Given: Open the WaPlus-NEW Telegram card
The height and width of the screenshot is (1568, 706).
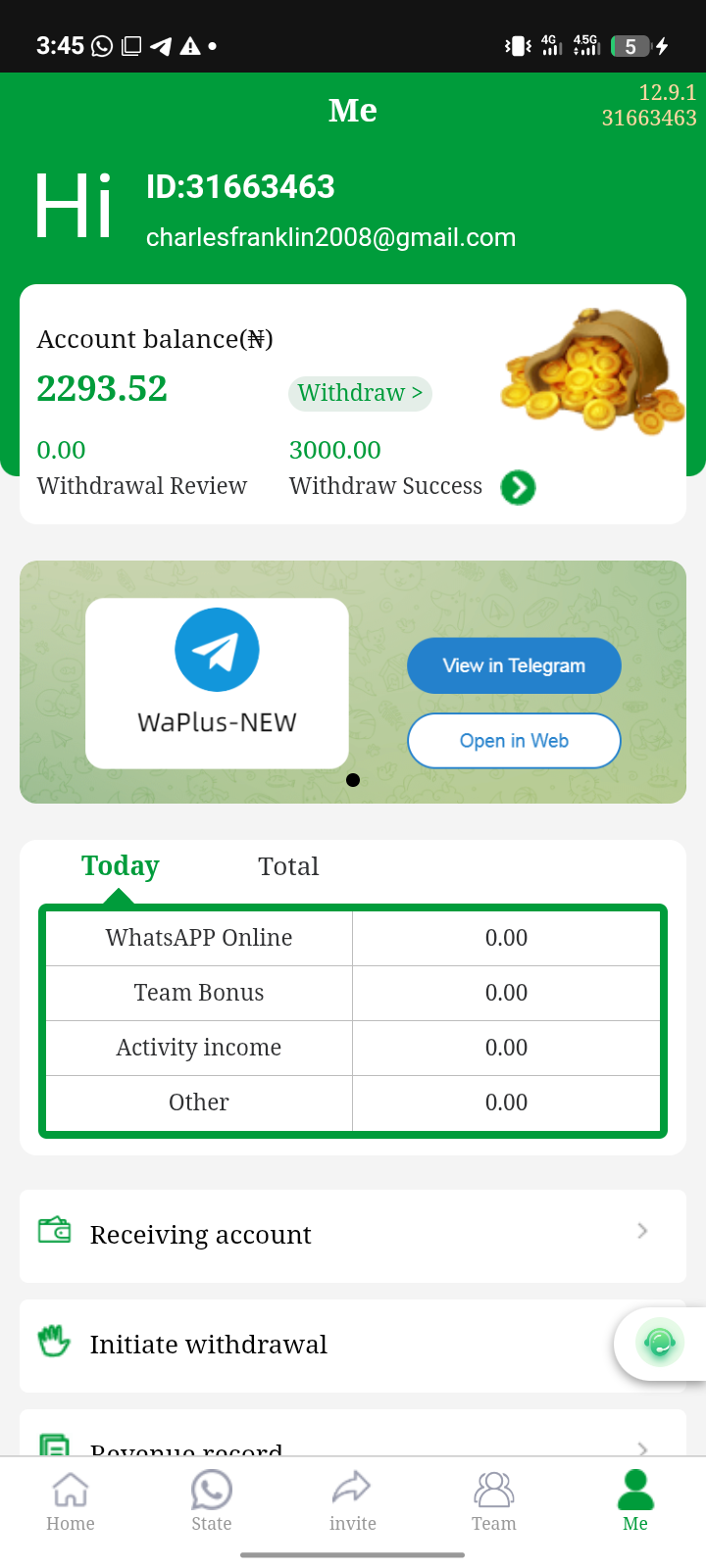Looking at the screenshot, I should (x=217, y=683).
